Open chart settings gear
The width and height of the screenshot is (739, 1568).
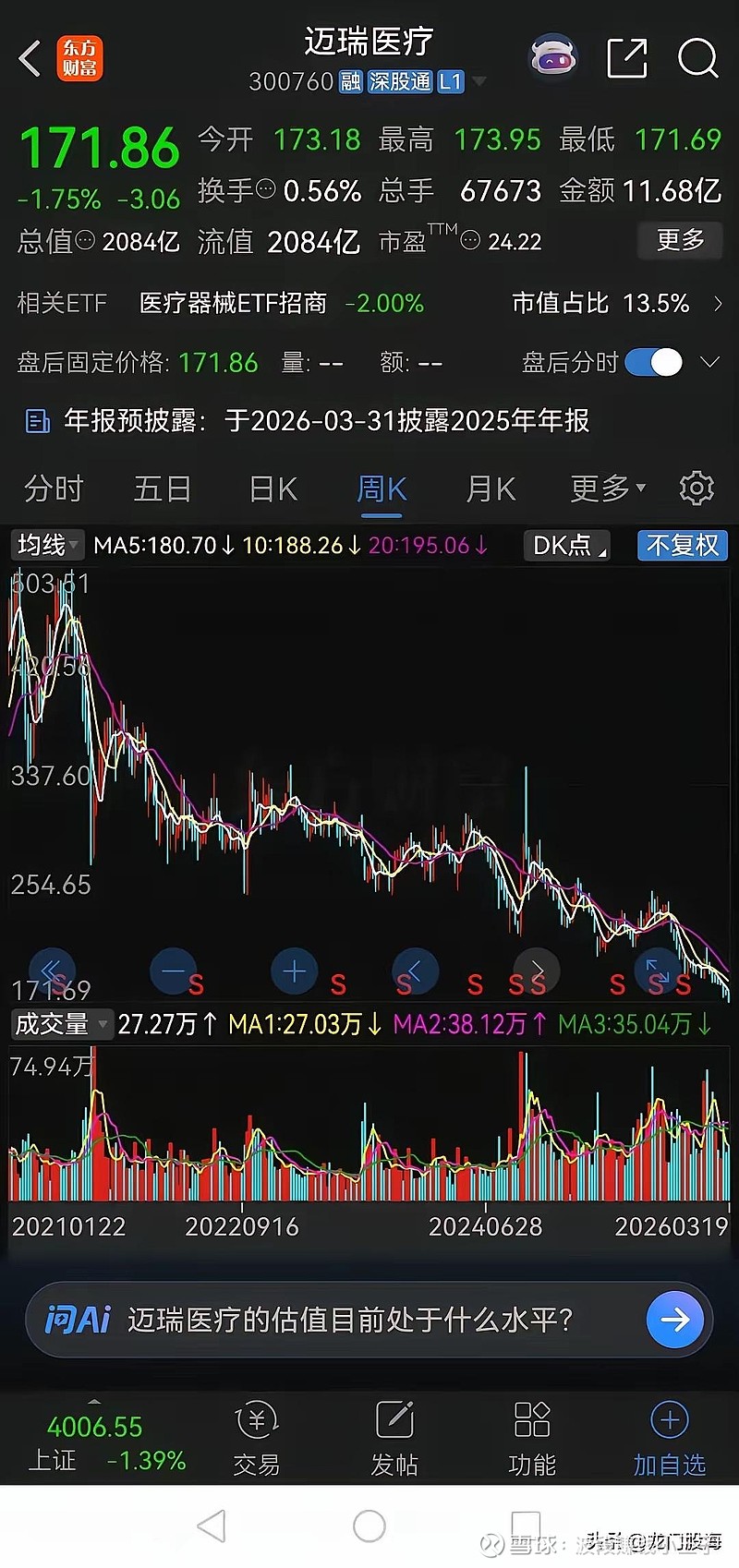point(697,488)
